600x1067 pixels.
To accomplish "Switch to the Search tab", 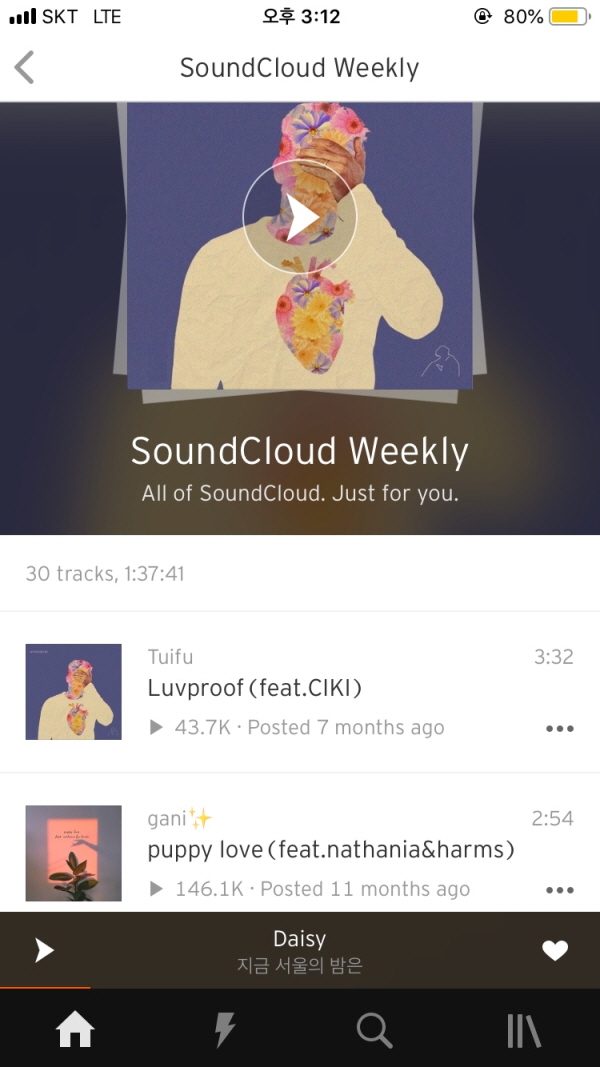I will [375, 1030].
